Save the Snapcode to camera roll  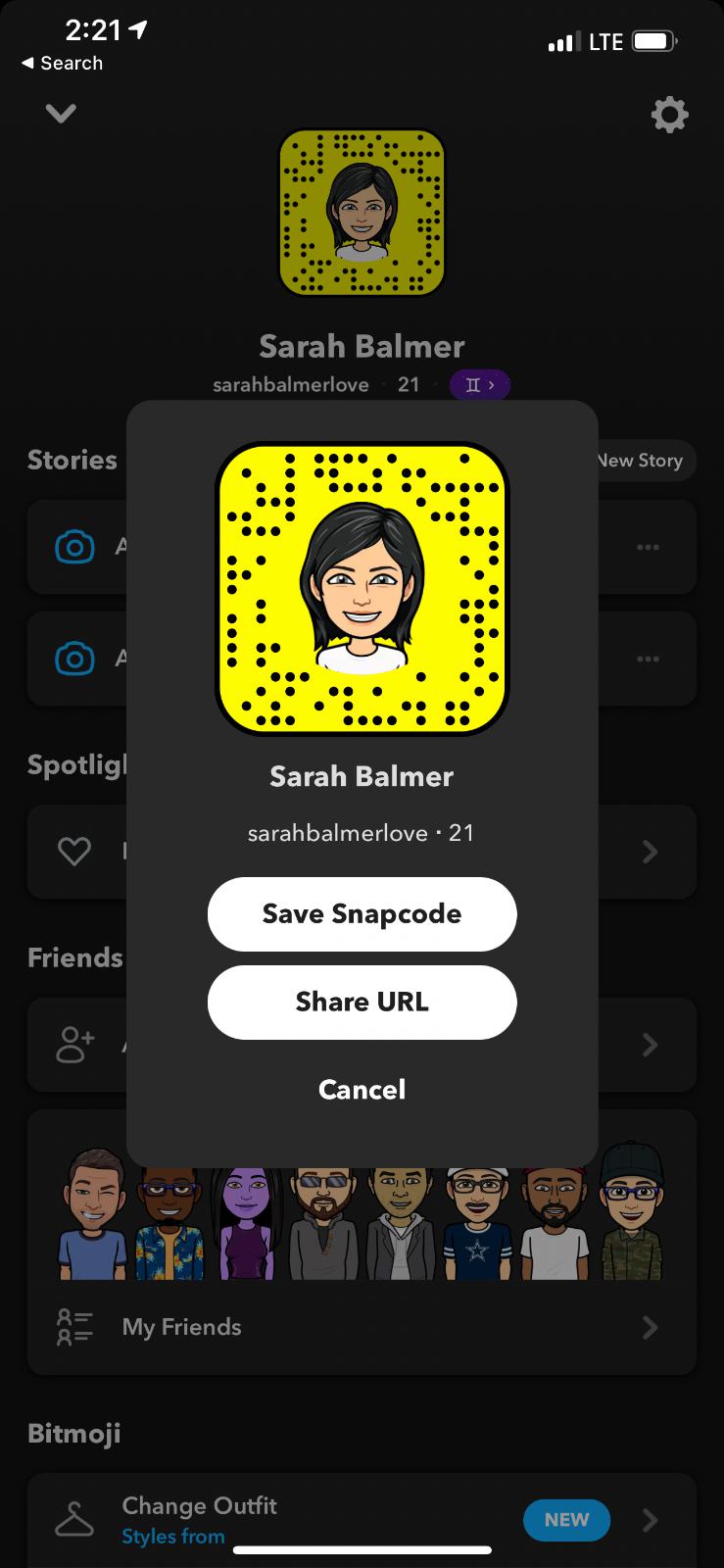[362, 913]
